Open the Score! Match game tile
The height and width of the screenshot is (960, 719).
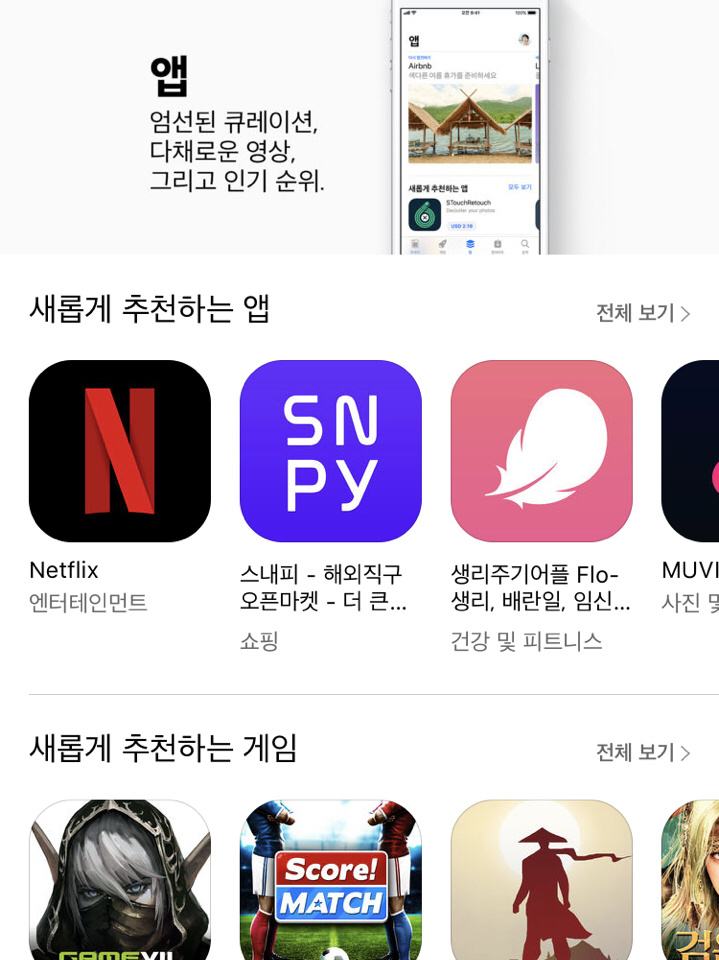(330, 880)
